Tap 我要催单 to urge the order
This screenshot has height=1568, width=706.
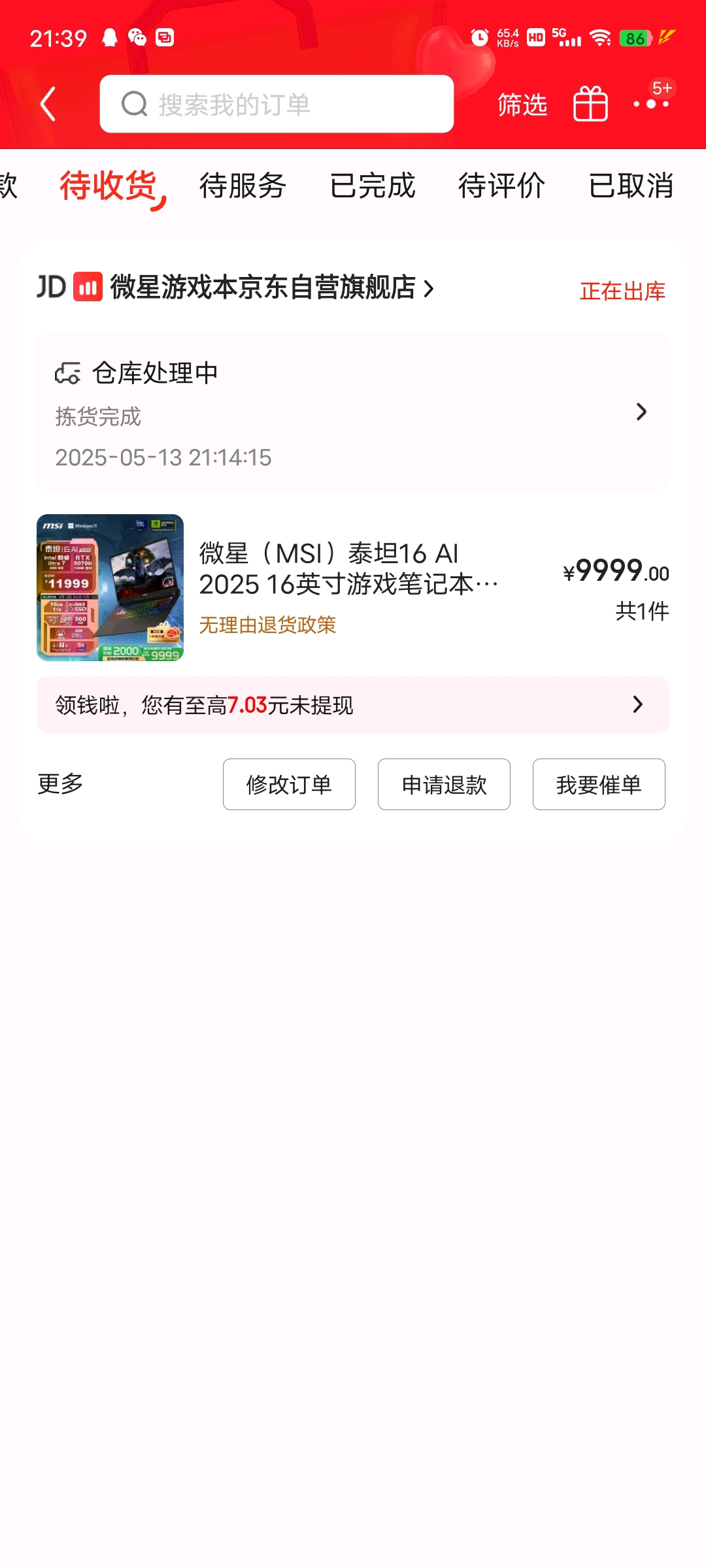[x=599, y=784]
